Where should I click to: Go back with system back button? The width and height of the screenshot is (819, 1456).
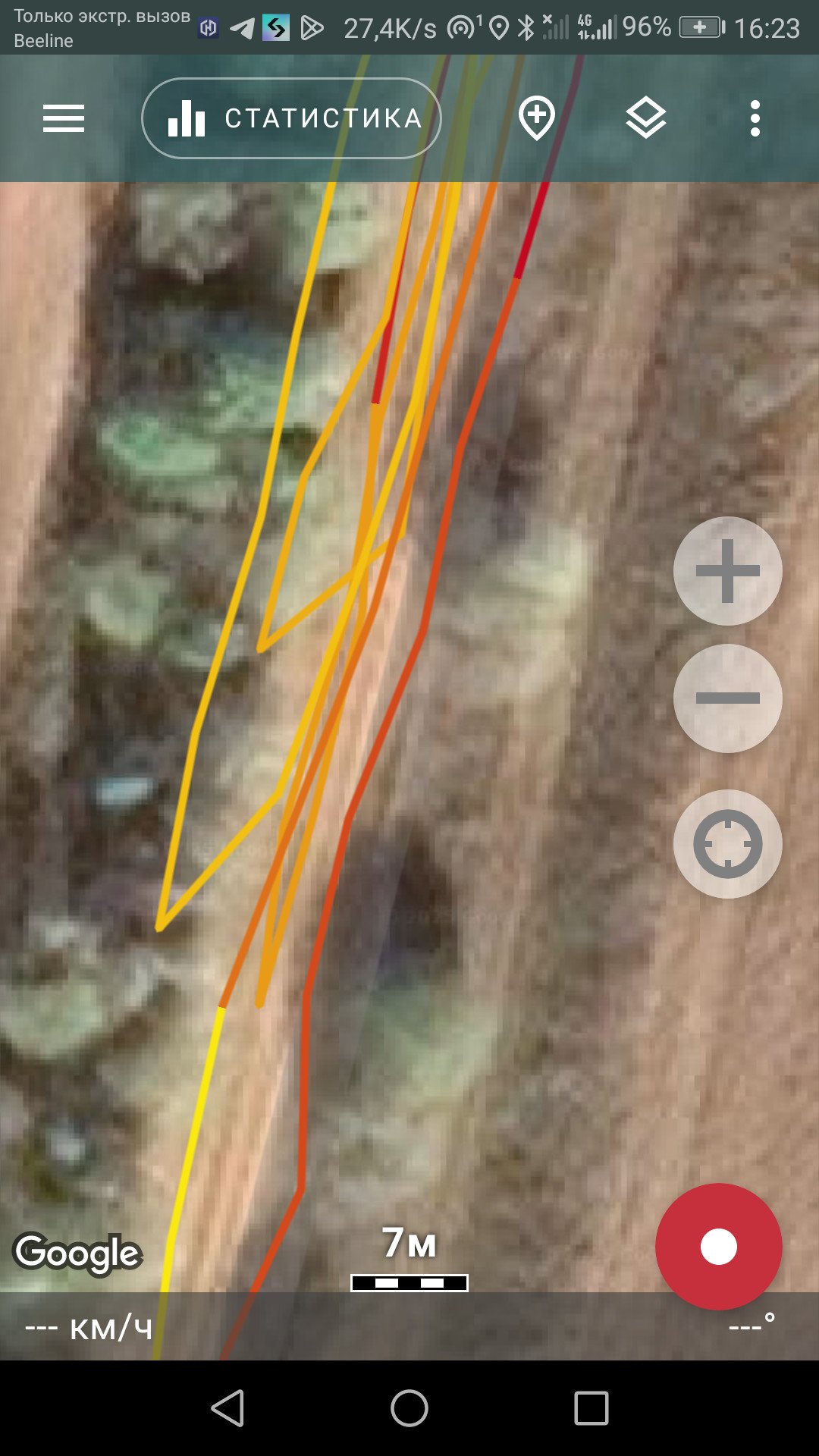point(227,1408)
